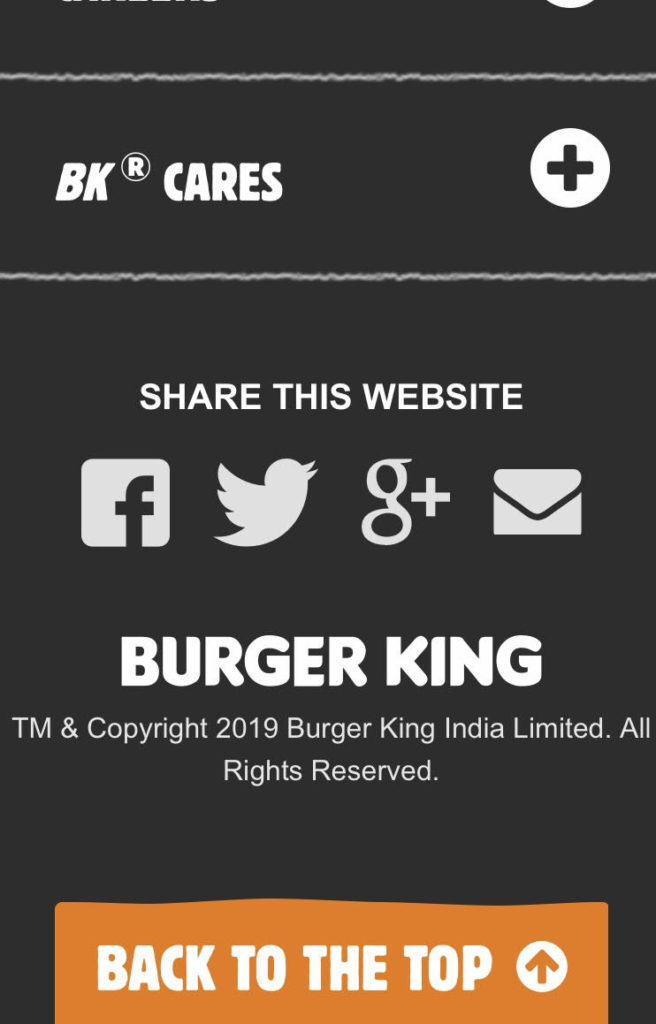Share this website on Facebook

tap(126, 502)
